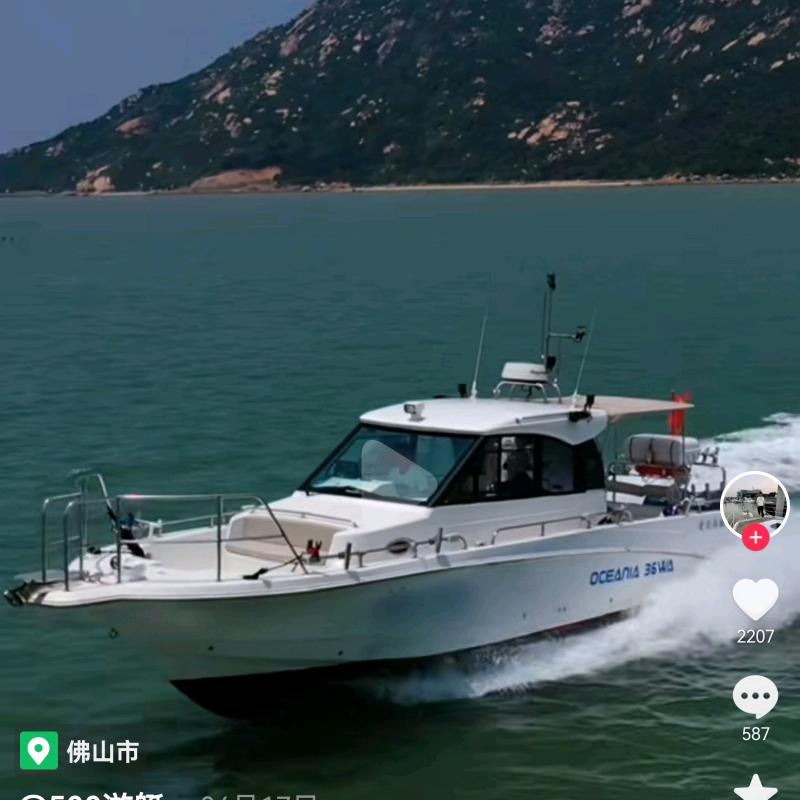The image size is (800, 800).
Task: Add this video to favorites with star
Action: click(x=755, y=787)
